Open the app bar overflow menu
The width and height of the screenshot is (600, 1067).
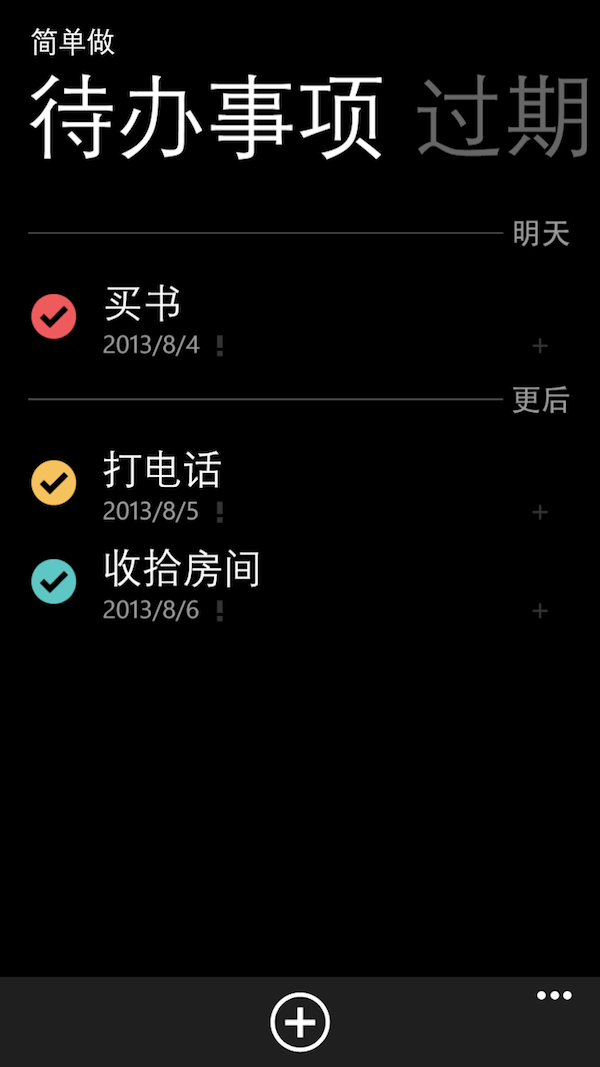tap(554, 996)
